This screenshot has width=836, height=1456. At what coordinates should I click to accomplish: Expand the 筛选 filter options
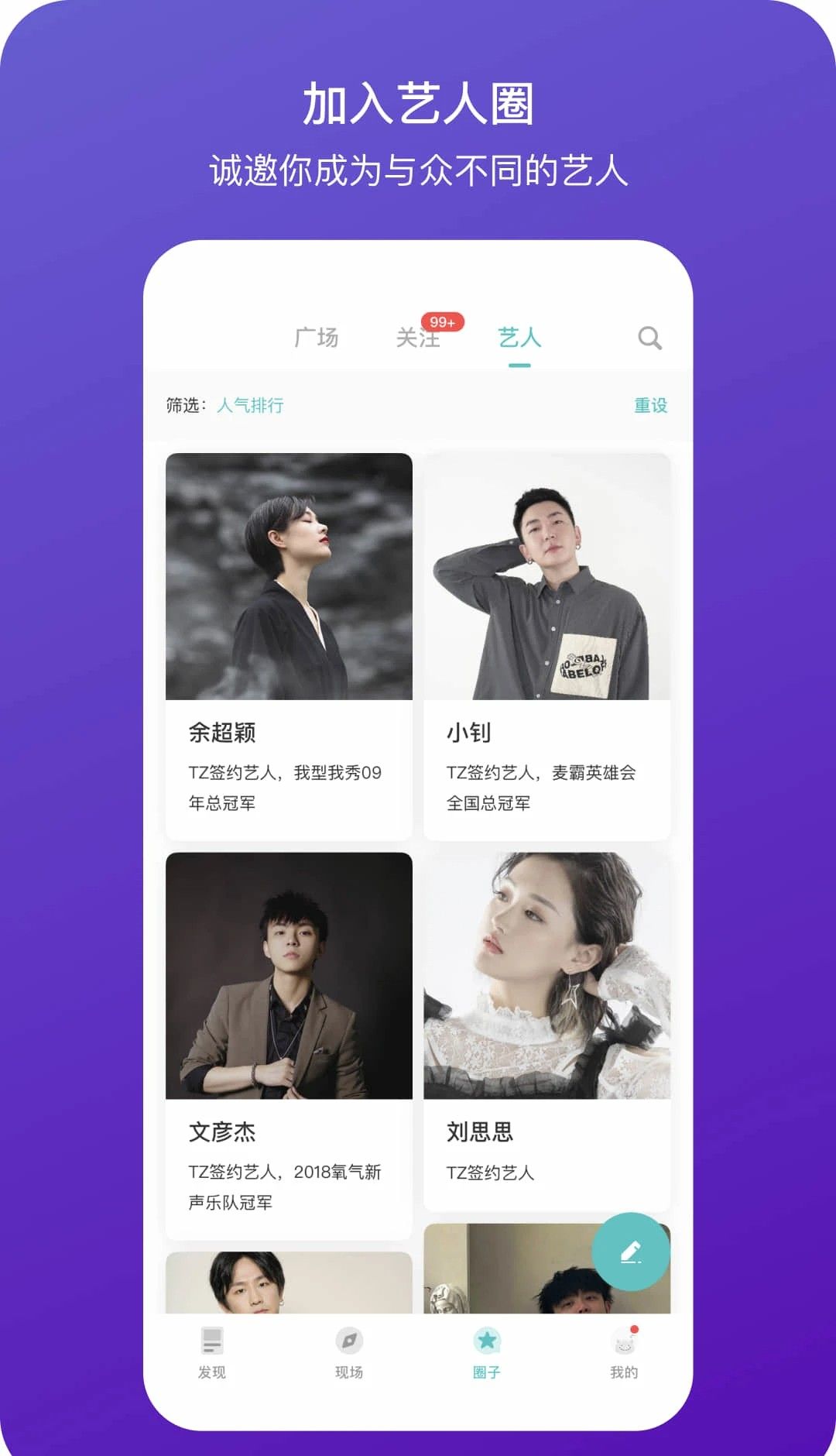(184, 403)
